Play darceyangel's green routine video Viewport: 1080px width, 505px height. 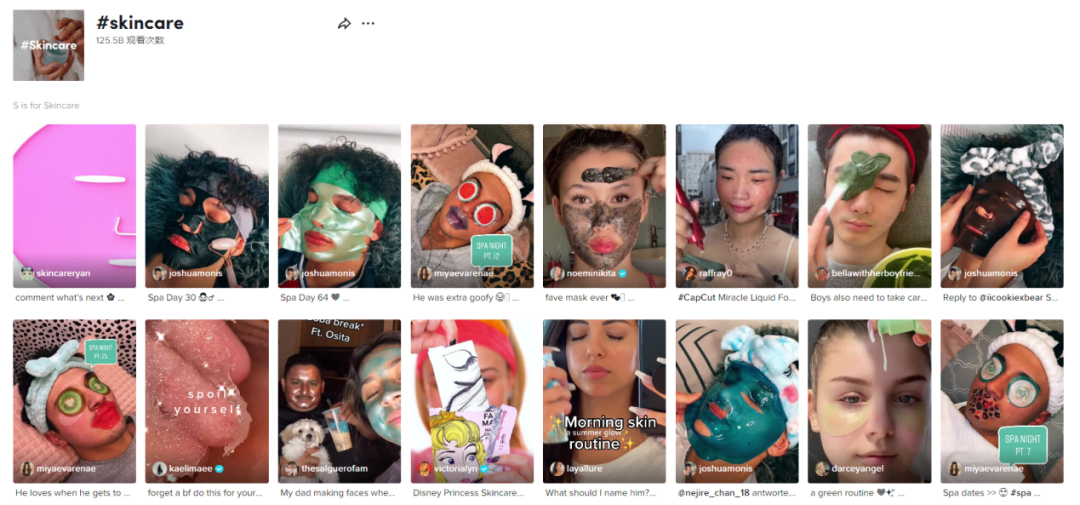click(x=869, y=400)
